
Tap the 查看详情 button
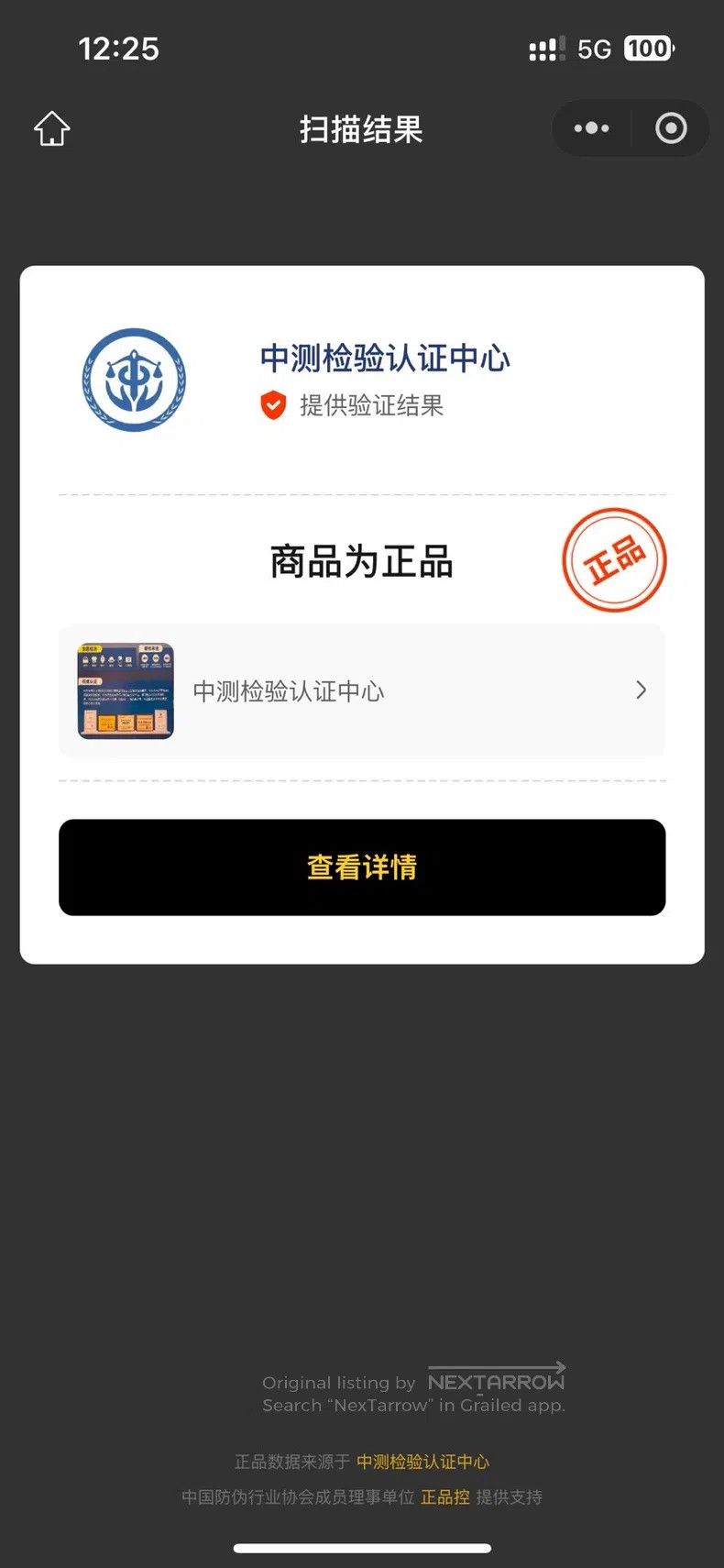[362, 867]
